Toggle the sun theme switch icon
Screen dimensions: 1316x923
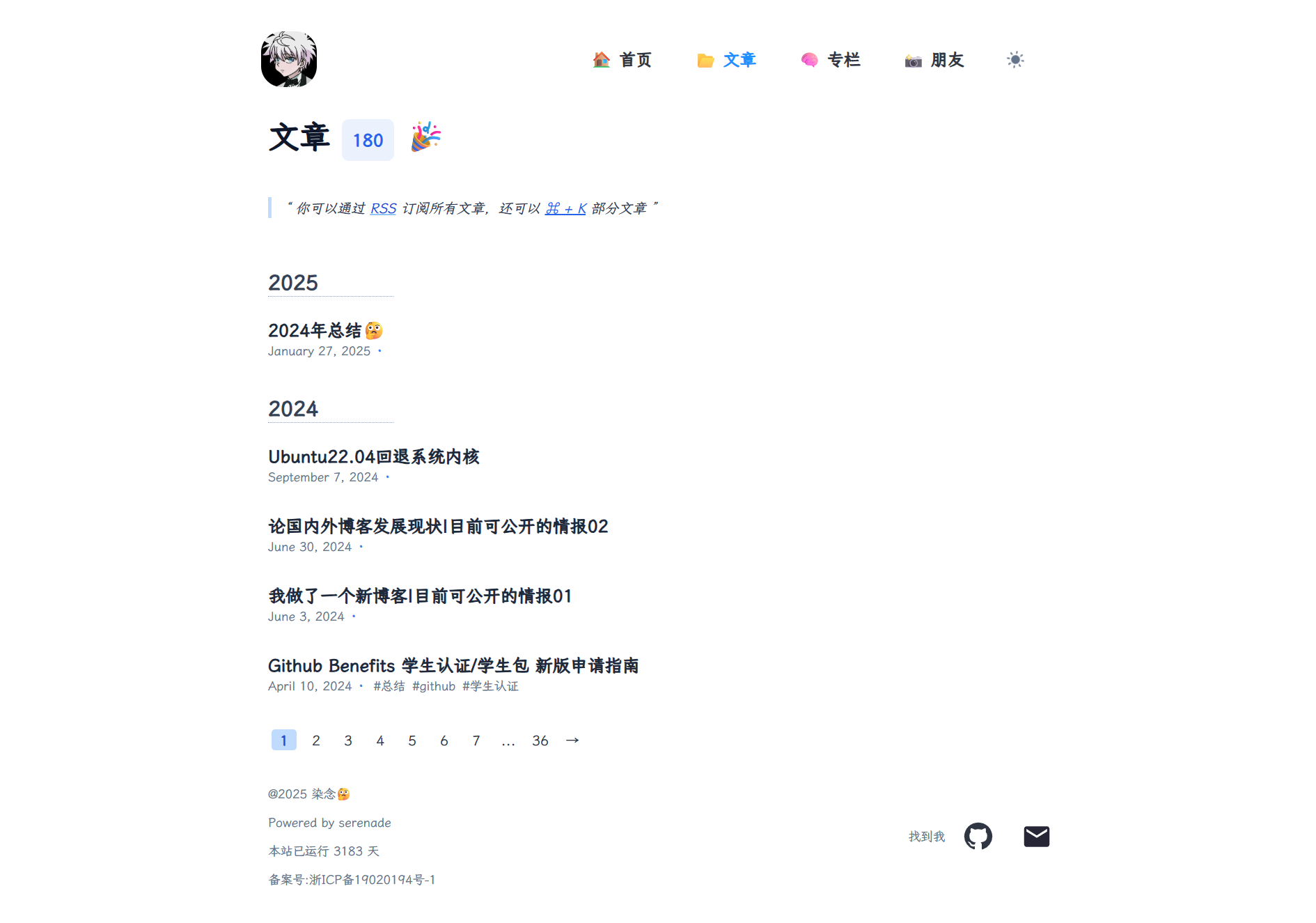point(1015,60)
